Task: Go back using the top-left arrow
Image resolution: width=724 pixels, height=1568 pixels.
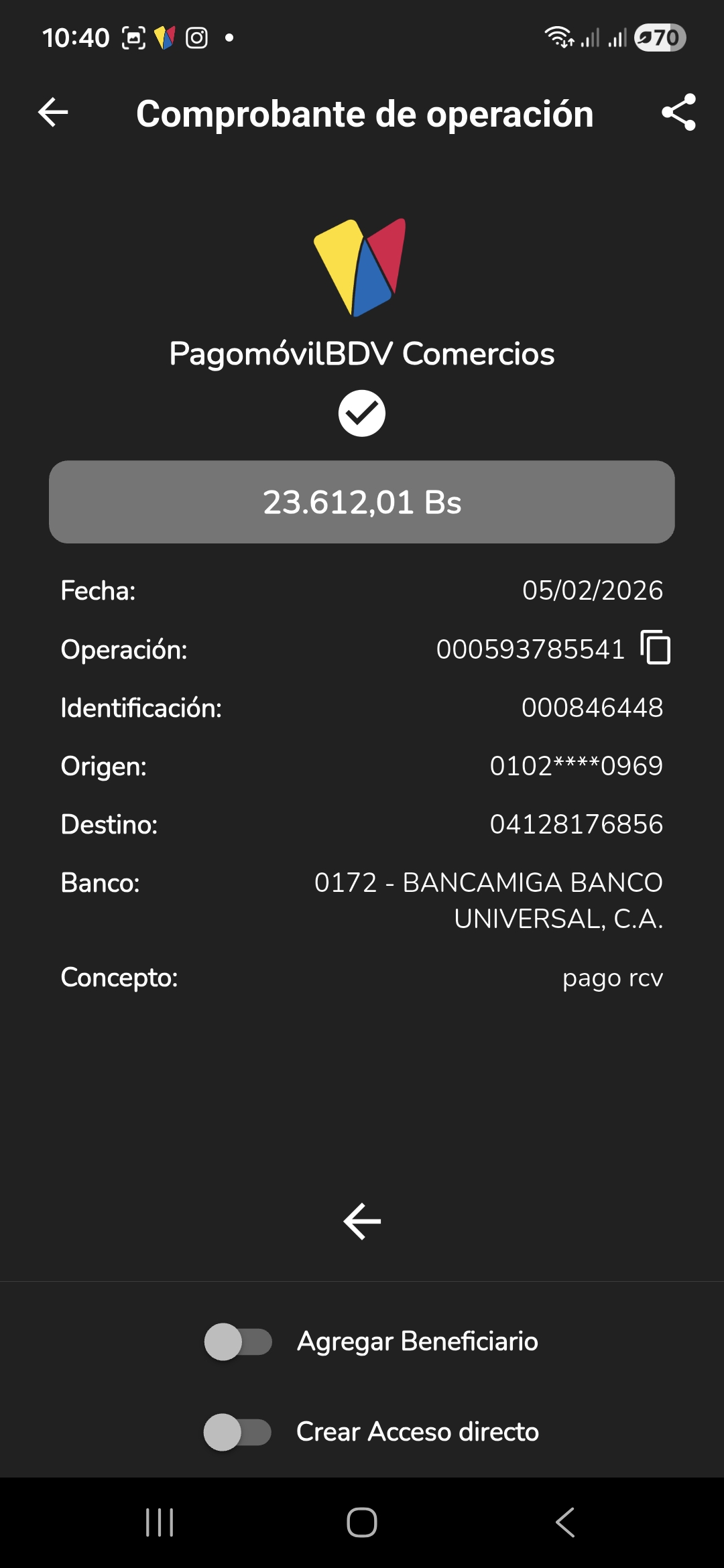Action: [x=54, y=112]
